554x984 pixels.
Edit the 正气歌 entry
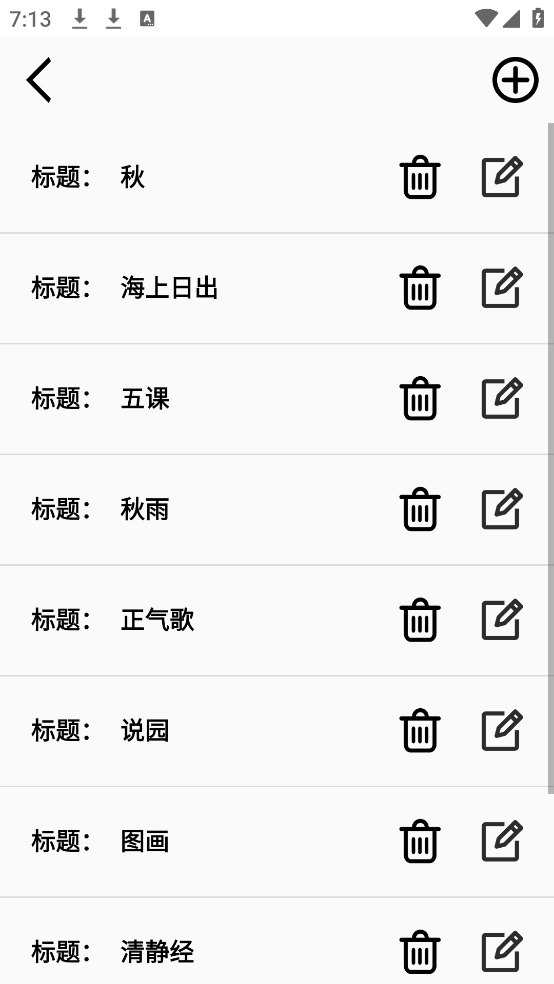[x=502, y=620]
